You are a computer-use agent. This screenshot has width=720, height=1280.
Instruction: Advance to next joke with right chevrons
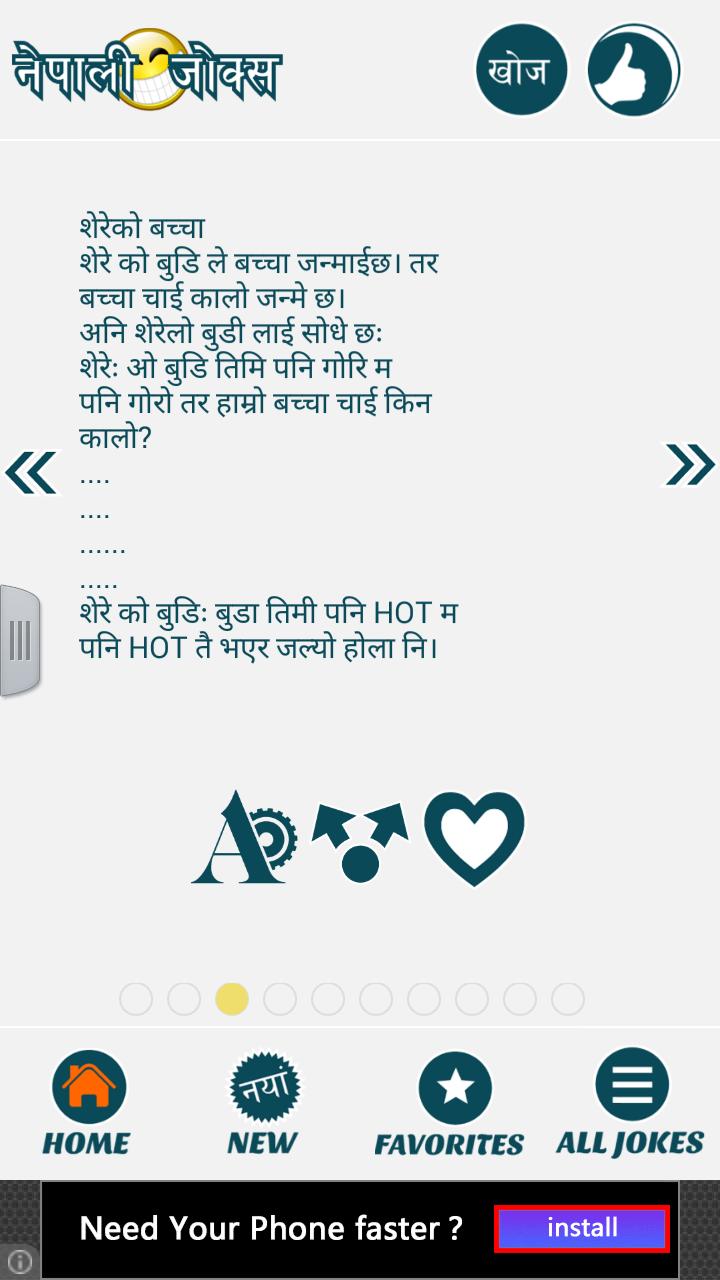point(690,465)
